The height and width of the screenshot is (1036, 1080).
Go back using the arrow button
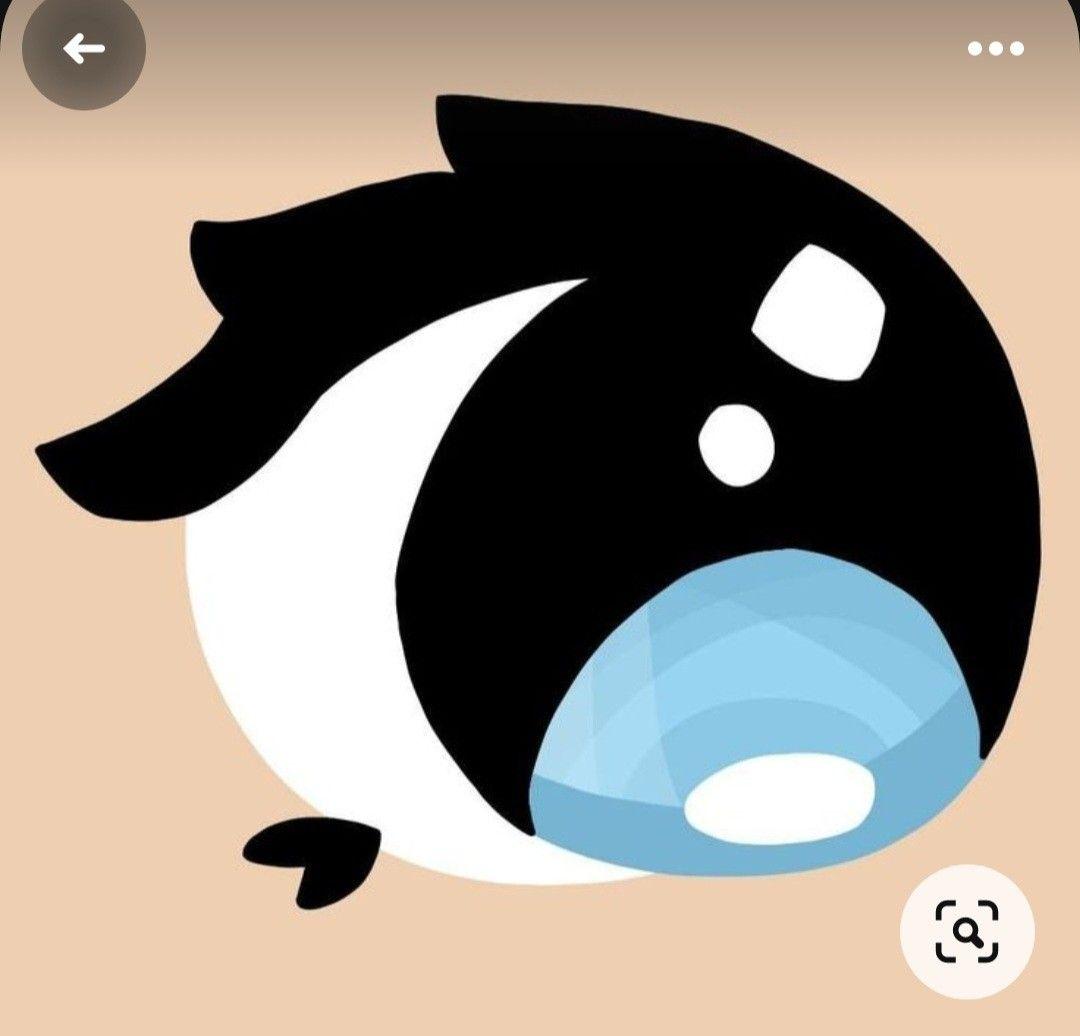click(84, 48)
